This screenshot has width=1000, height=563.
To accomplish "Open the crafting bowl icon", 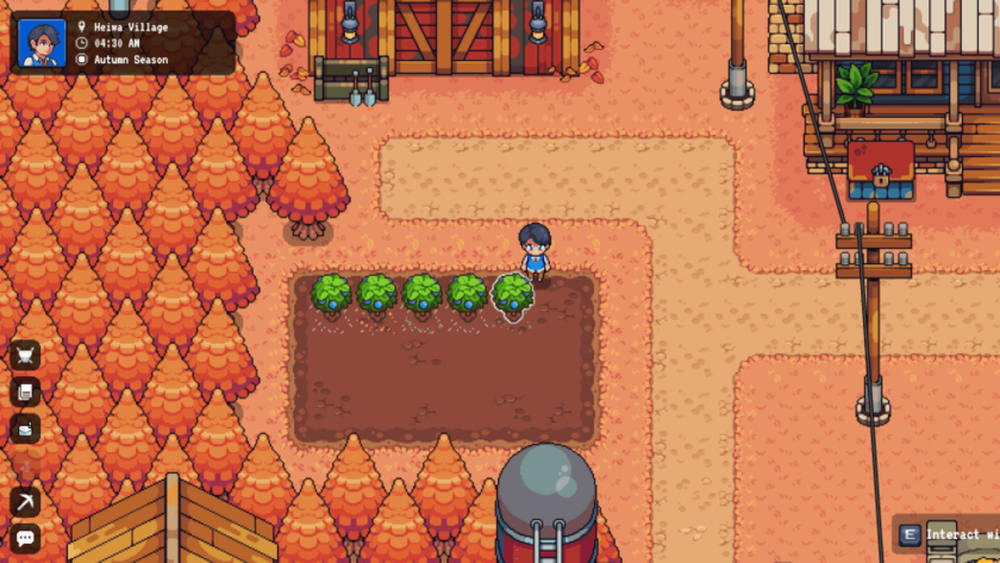I will (x=25, y=428).
